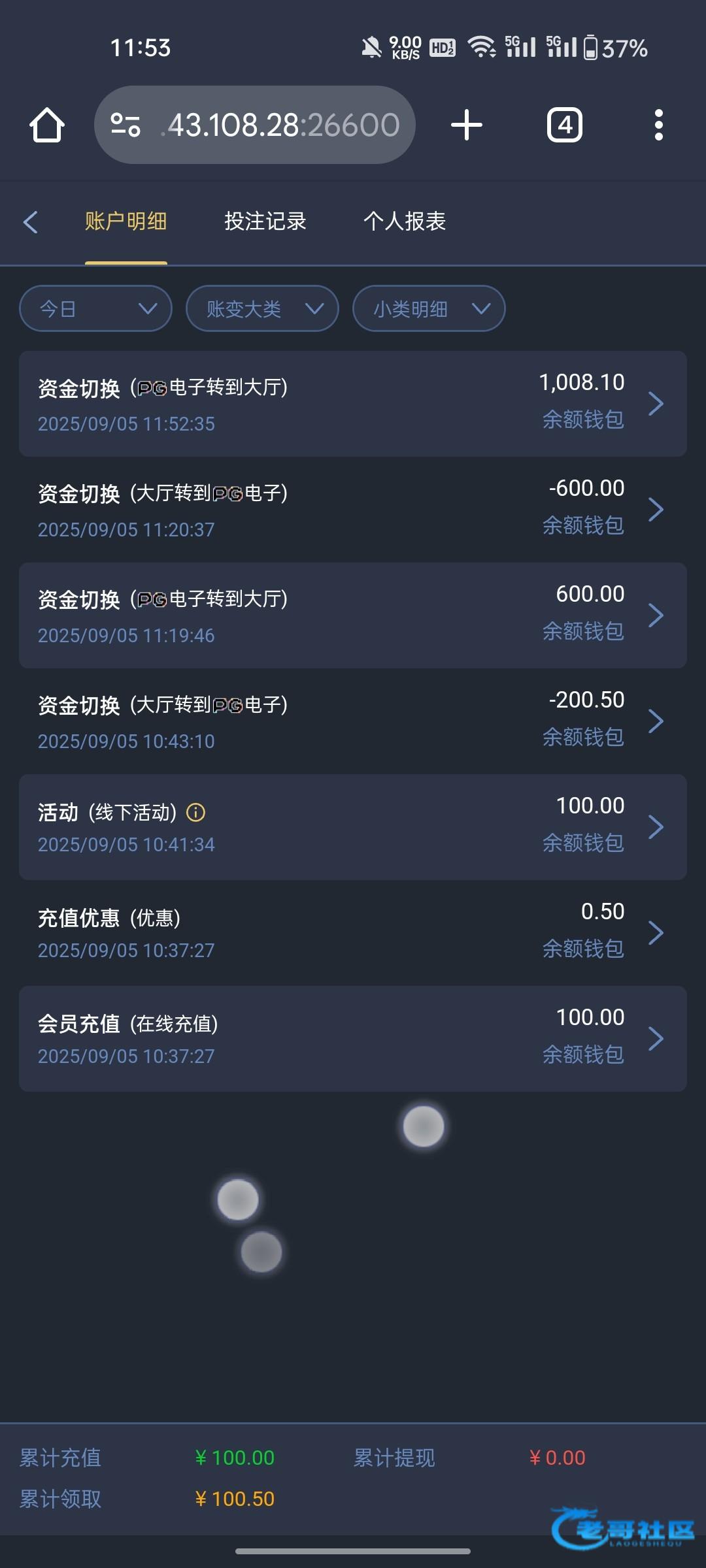
Task: Open the 活动 (线下活动) 100.00 record
Action: tap(353, 827)
